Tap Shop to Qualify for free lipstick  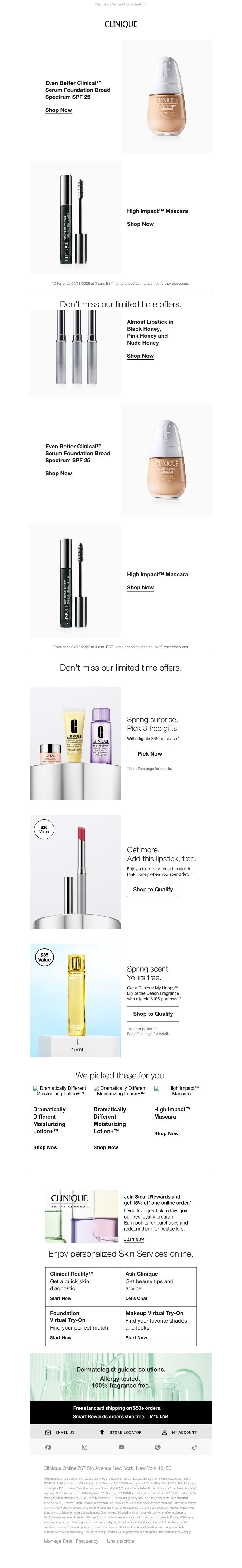coord(153,889)
